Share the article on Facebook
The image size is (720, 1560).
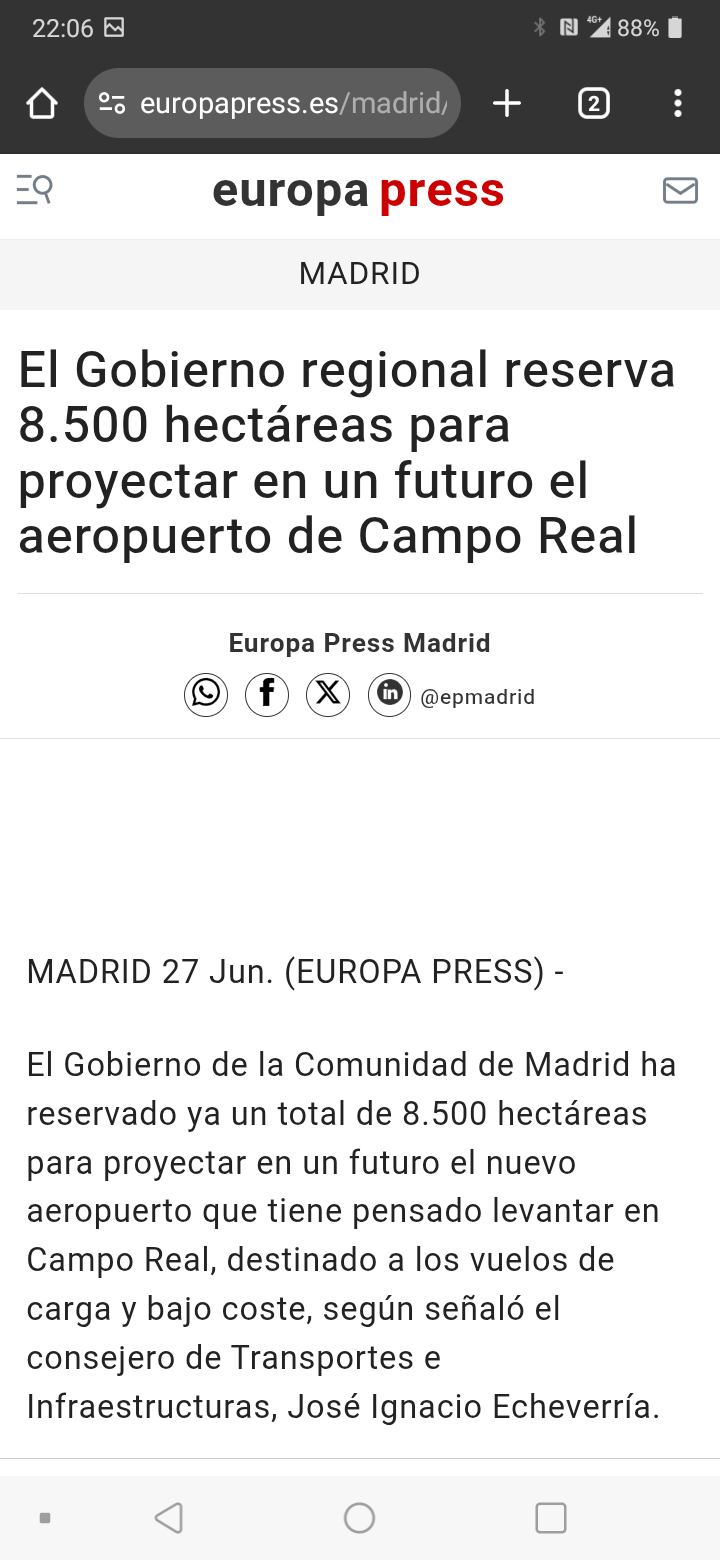click(x=267, y=694)
